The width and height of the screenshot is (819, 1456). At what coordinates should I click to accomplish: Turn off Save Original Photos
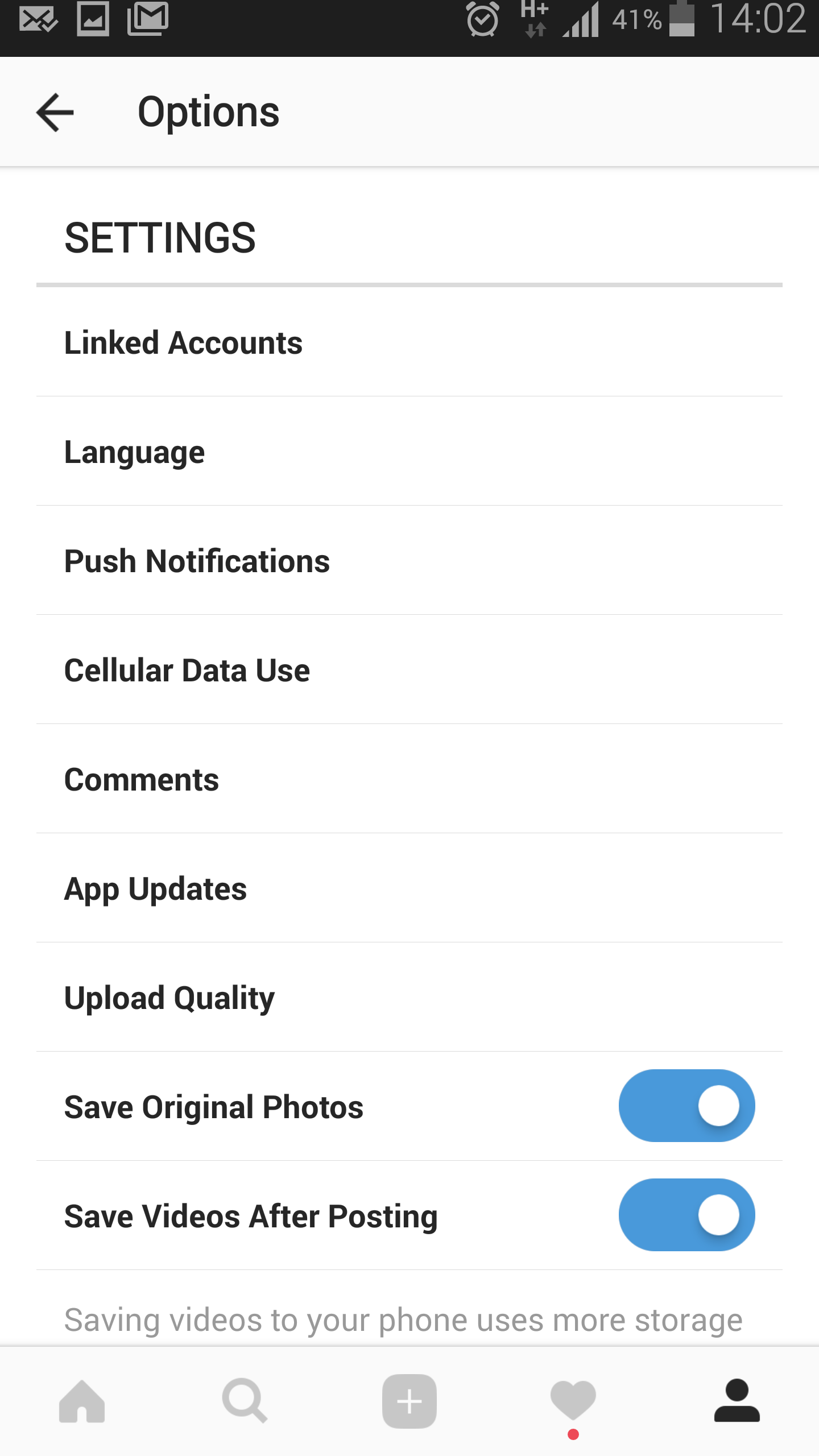pyautogui.click(x=686, y=1106)
